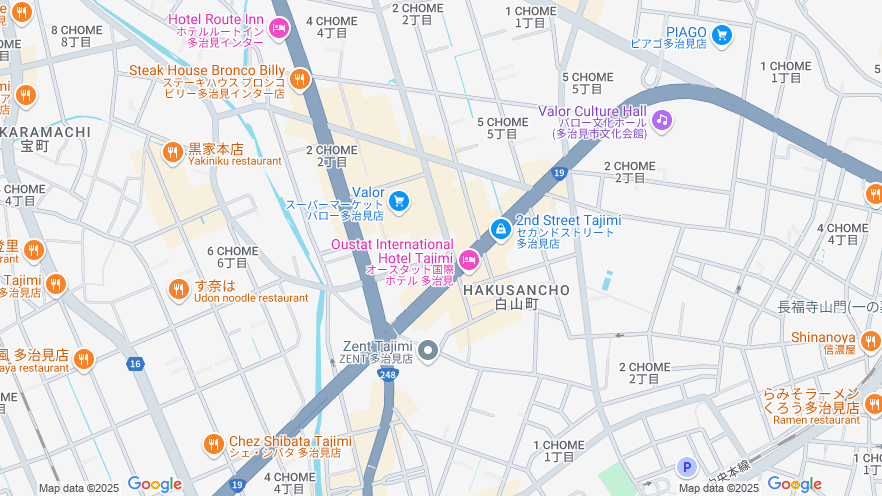
Task: Open the Yakiniku restaurant marker
Action: tap(173, 152)
